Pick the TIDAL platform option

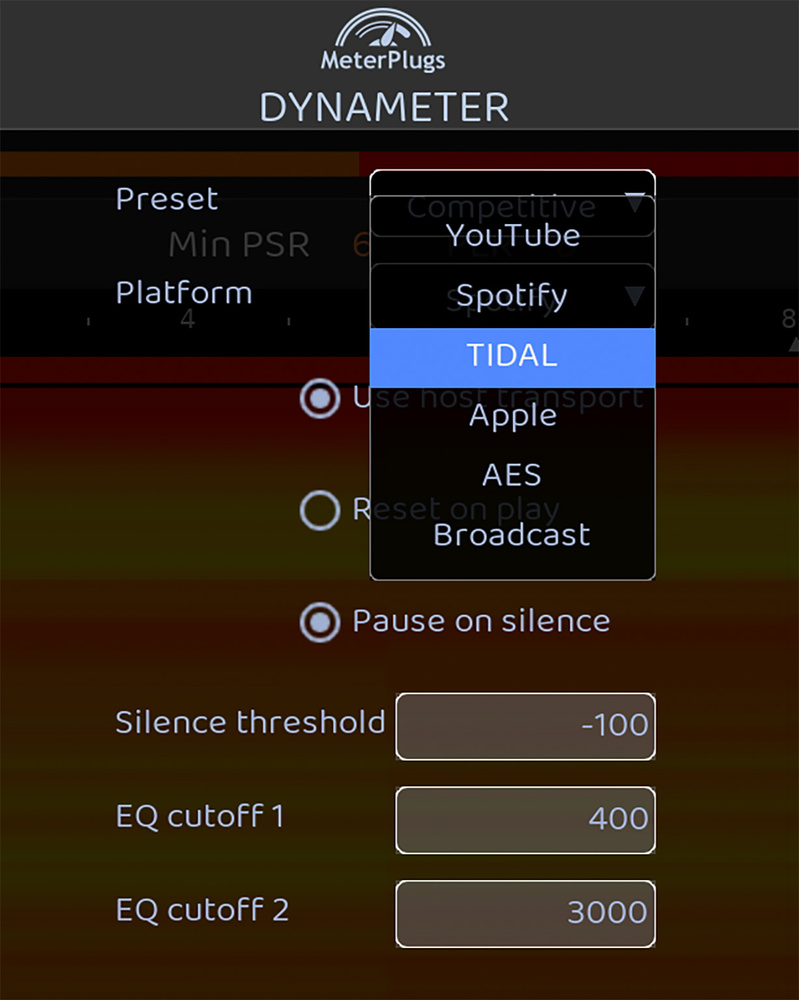(512, 357)
